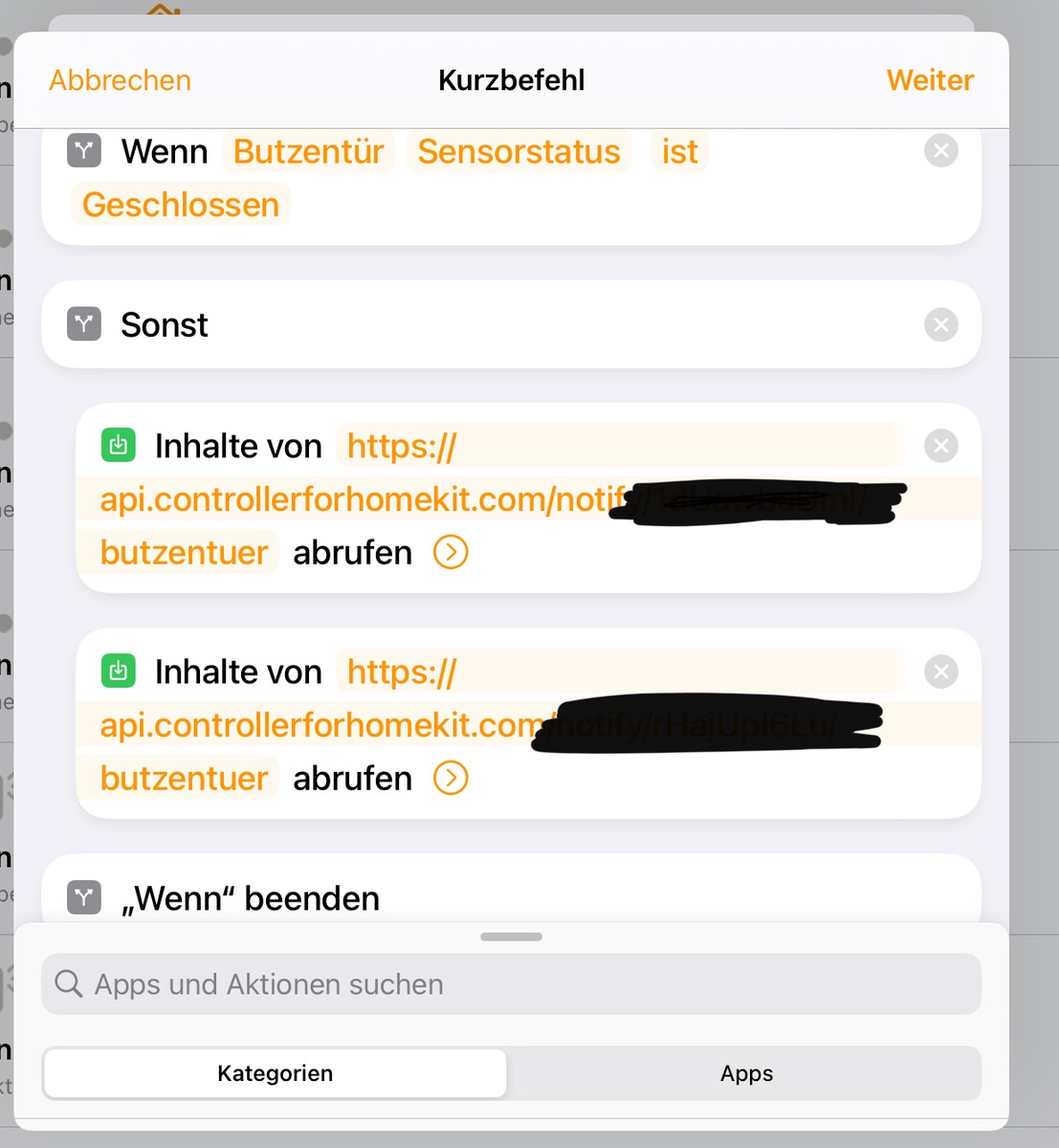Delete the second Inhalte von URL action
Viewport: 1059px width, 1148px height.
(x=940, y=672)
